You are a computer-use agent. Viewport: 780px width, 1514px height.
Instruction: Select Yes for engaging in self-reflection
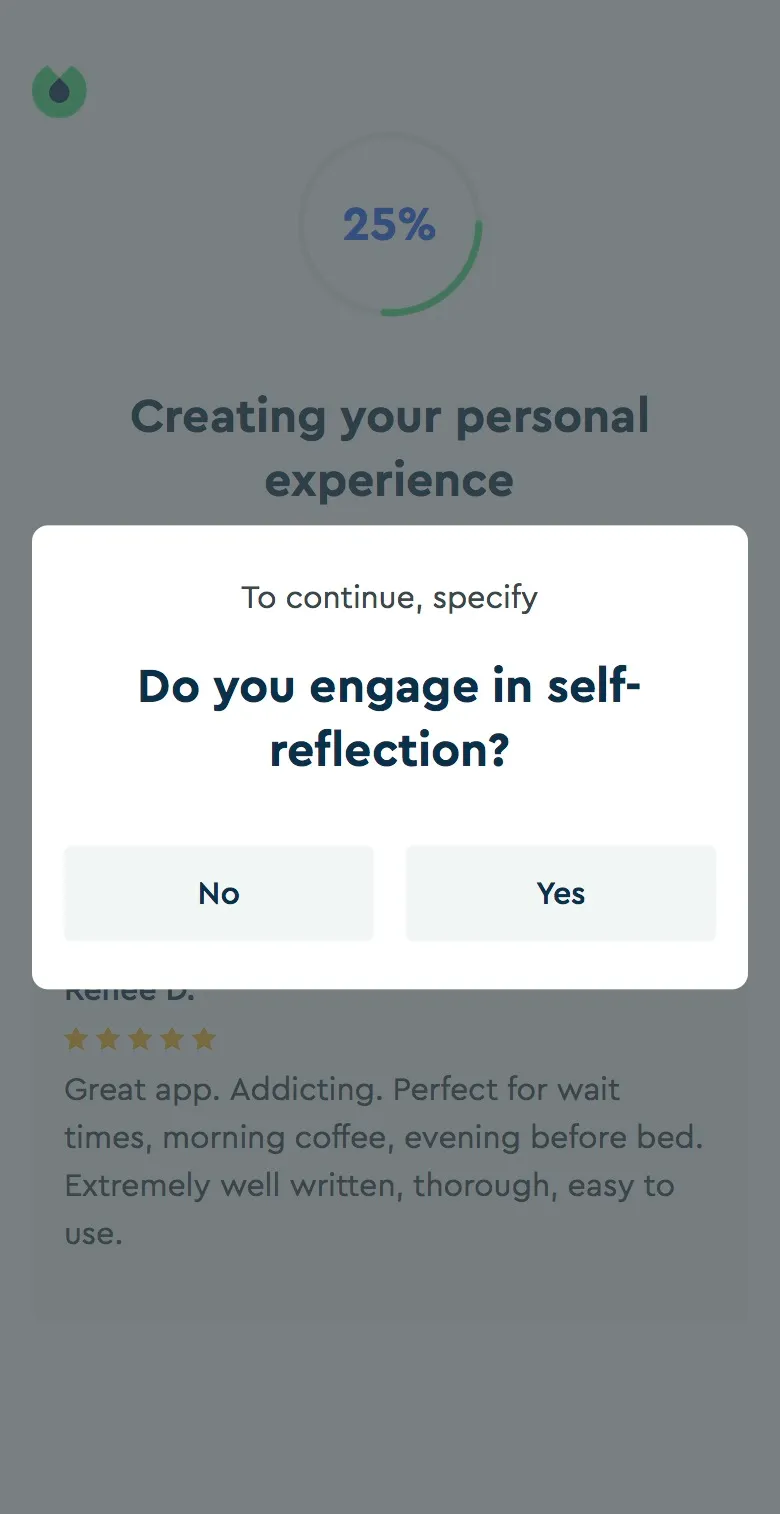click(x=561, y=893)
